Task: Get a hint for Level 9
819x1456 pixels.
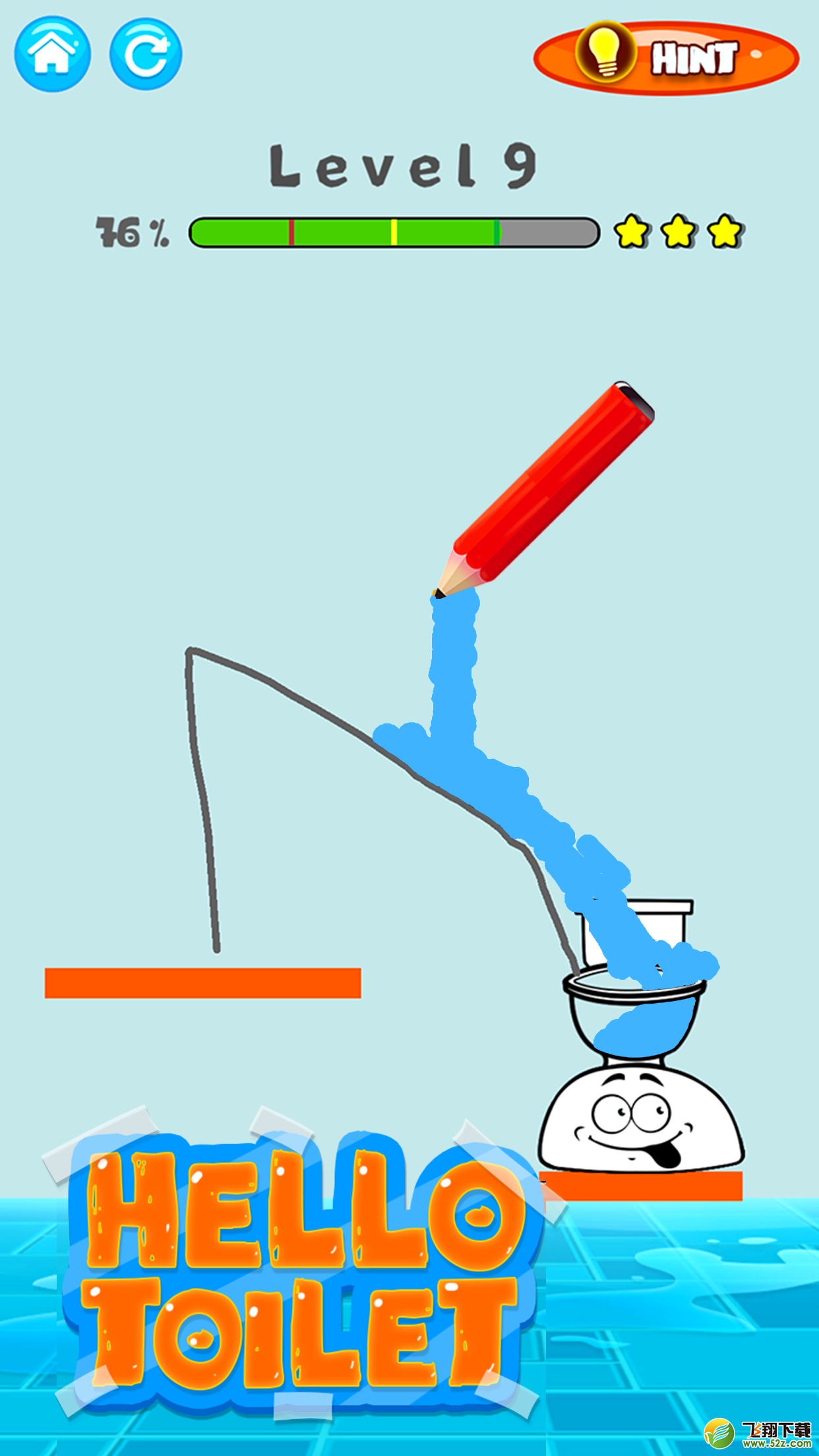Action: tap(666, 58)
